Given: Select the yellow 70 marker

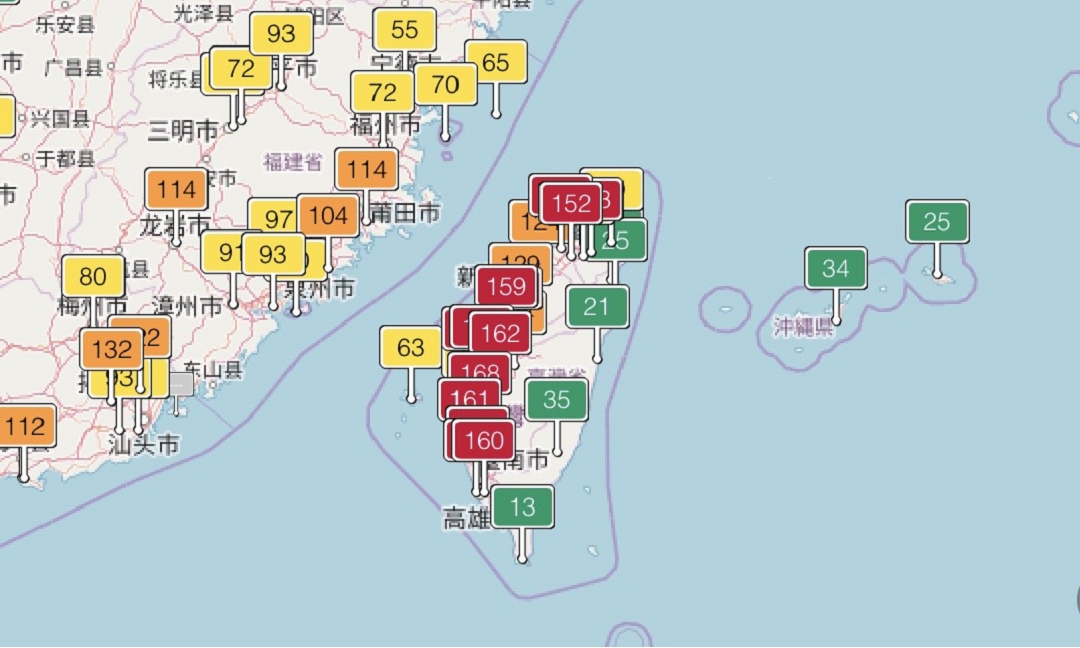Looking at the screenshot, I should point(446,85).
